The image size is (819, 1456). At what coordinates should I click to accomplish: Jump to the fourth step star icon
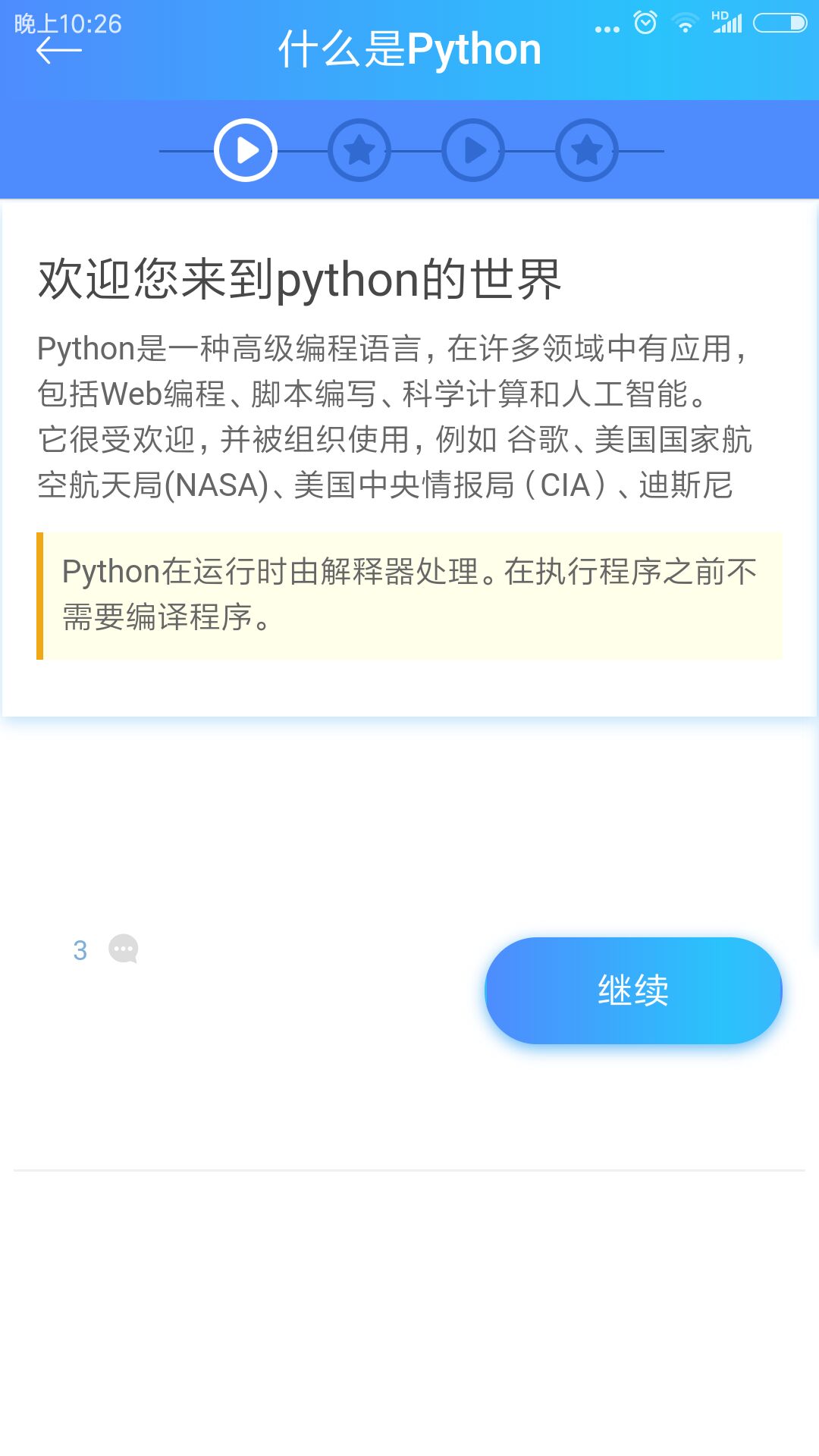[587, 150]
